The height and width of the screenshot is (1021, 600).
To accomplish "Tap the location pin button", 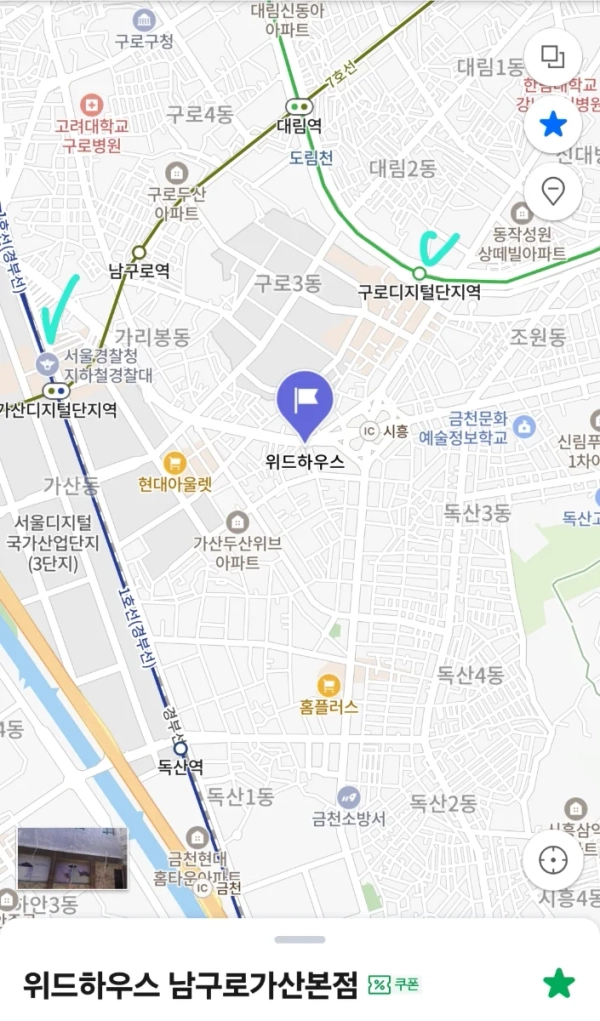I will pyautogui.click(x=553, y=190).
